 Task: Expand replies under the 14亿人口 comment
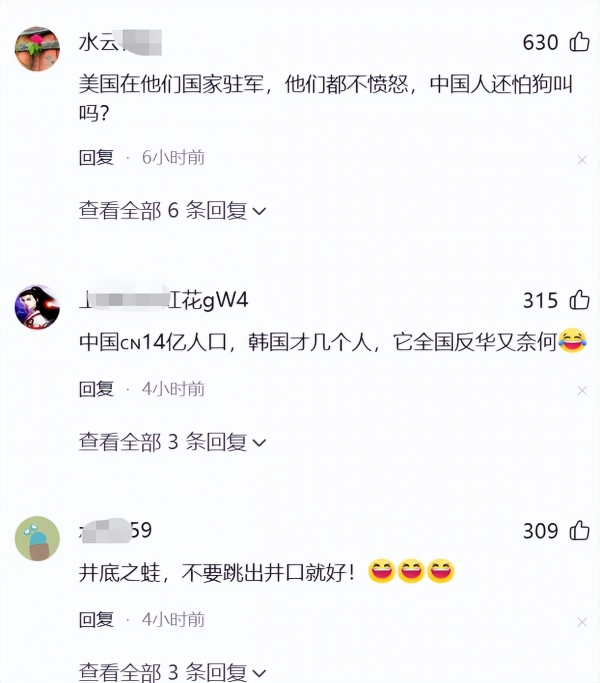[172, 441]
